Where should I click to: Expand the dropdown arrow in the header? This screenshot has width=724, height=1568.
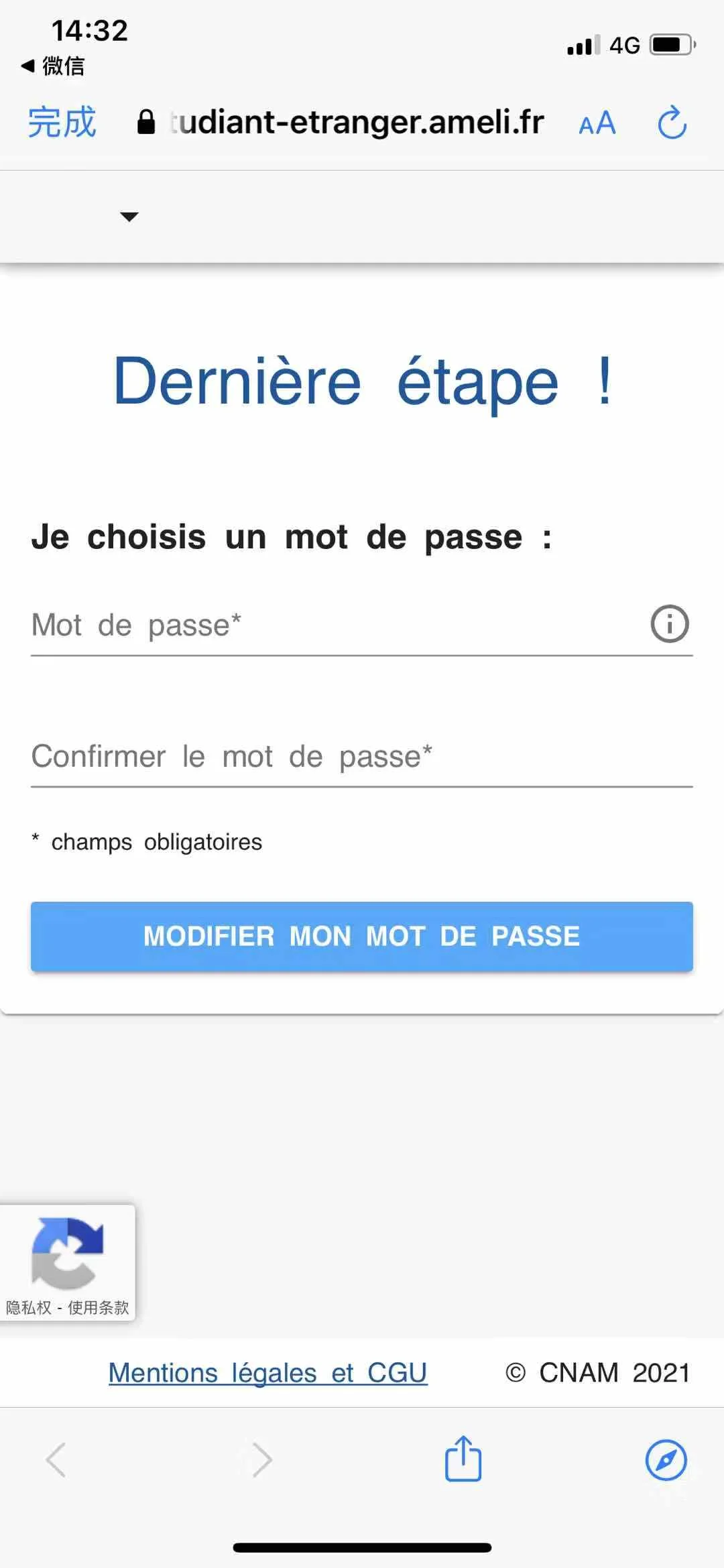(x=129, y=217)
